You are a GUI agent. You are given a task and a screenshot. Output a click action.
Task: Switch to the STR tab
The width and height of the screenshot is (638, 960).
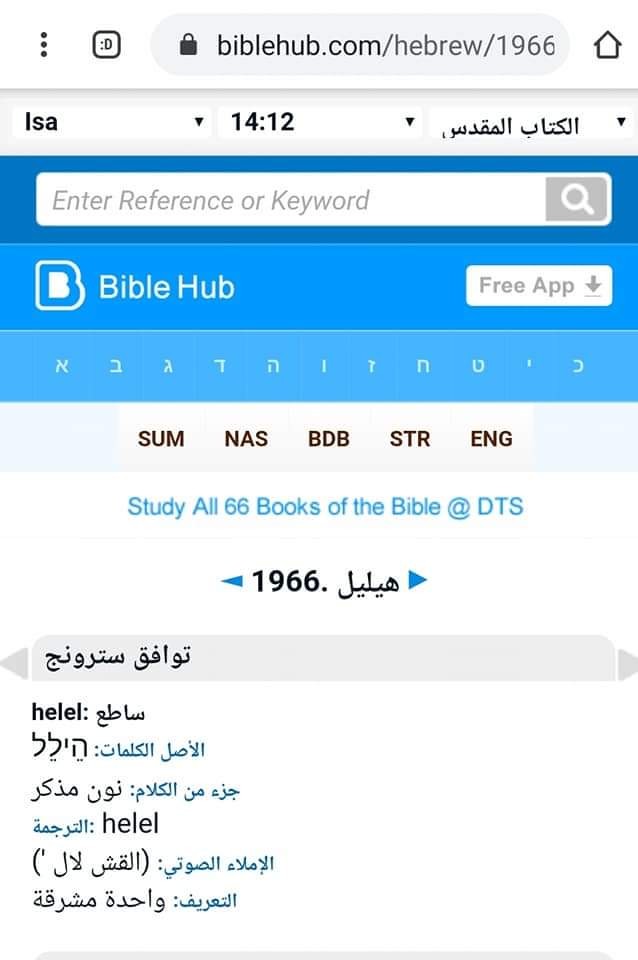(x=409, y=438)
